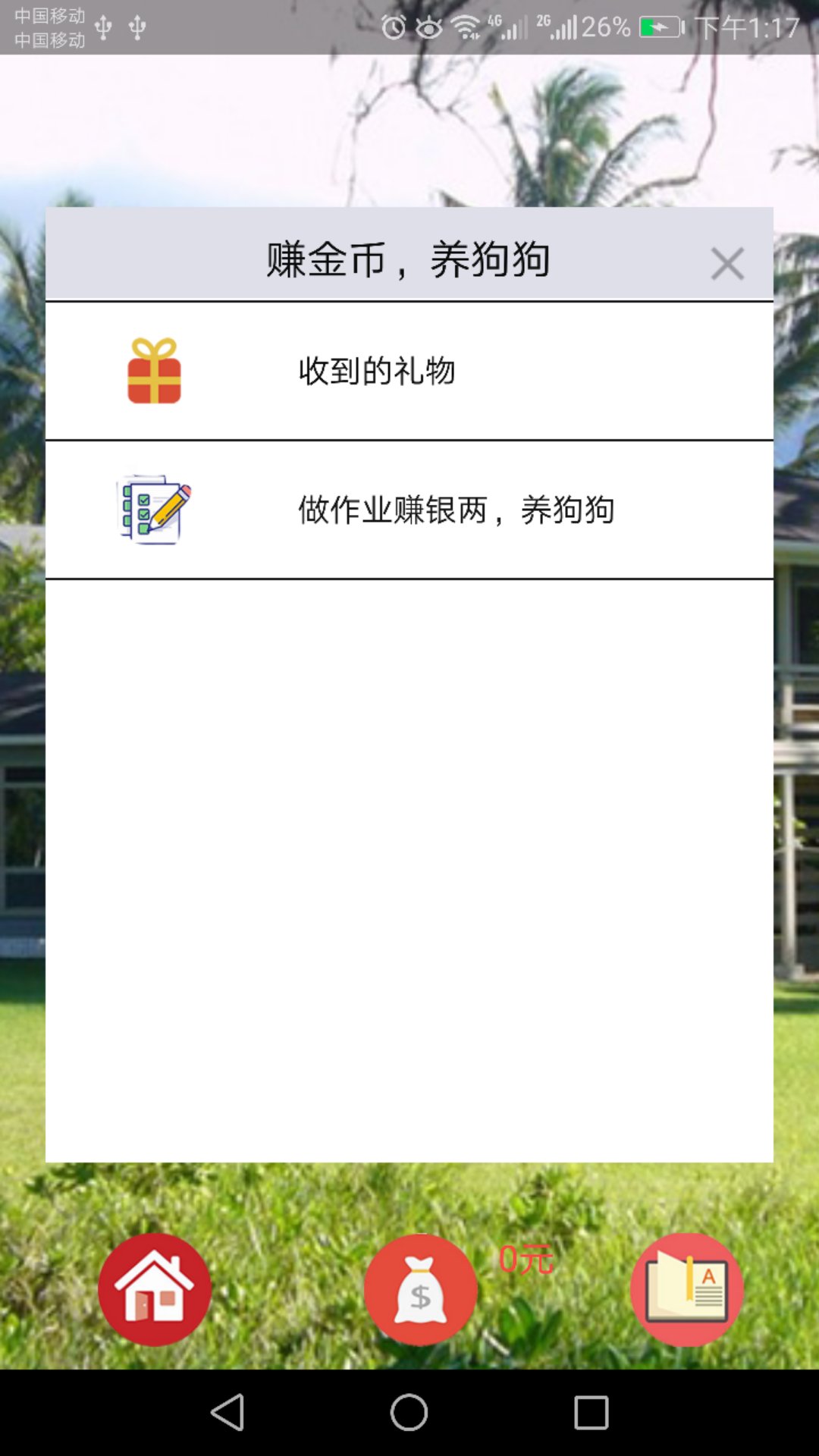Open recent apps from the navigation bar
The width and height of the screenshot is (819, 1456).
point(591,1412)
